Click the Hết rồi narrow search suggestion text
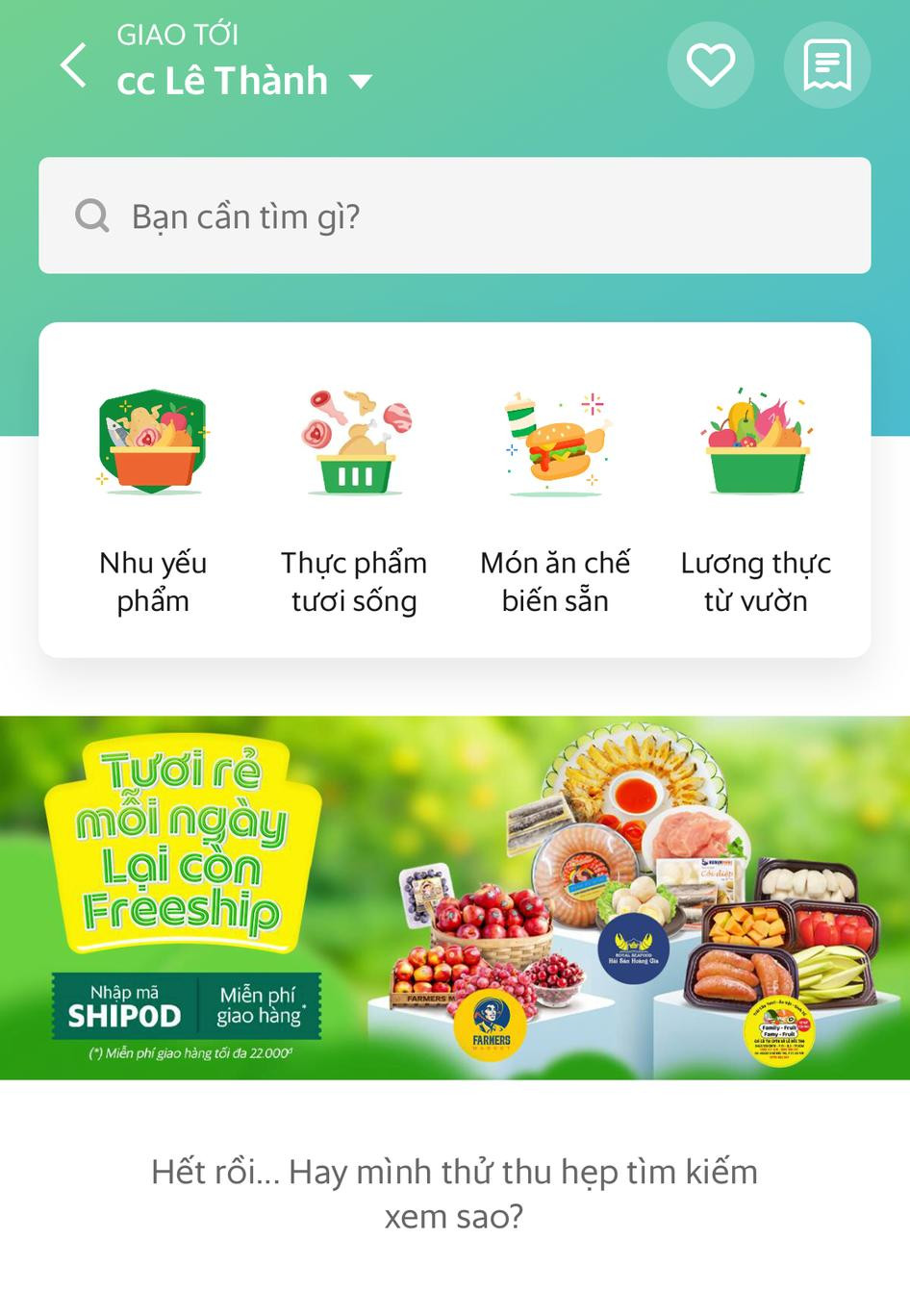Image resolution: width=910 pixels, height=1316 pixels. tap(454, 1193)
